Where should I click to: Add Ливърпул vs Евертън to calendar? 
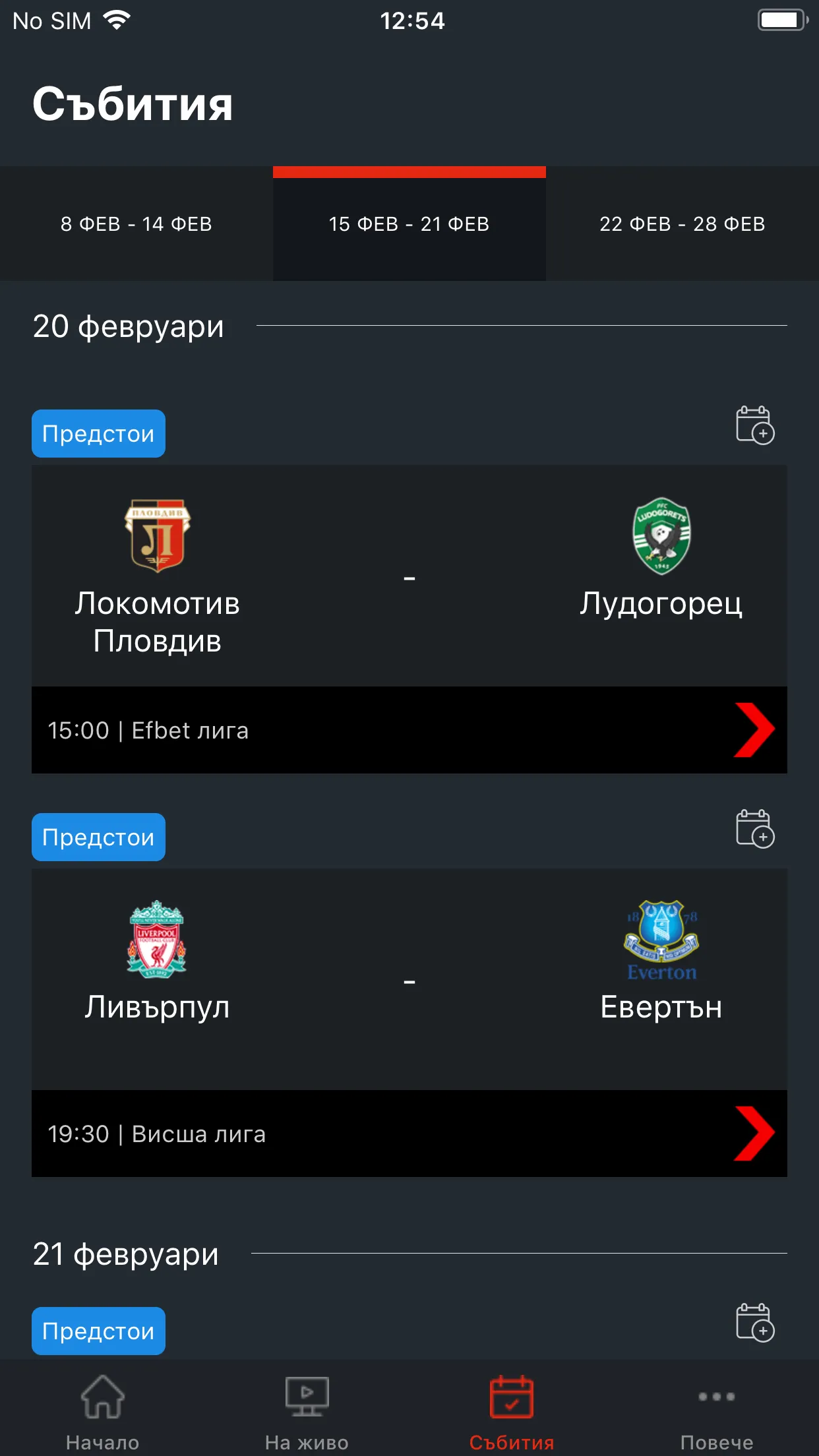coord(754,829)
